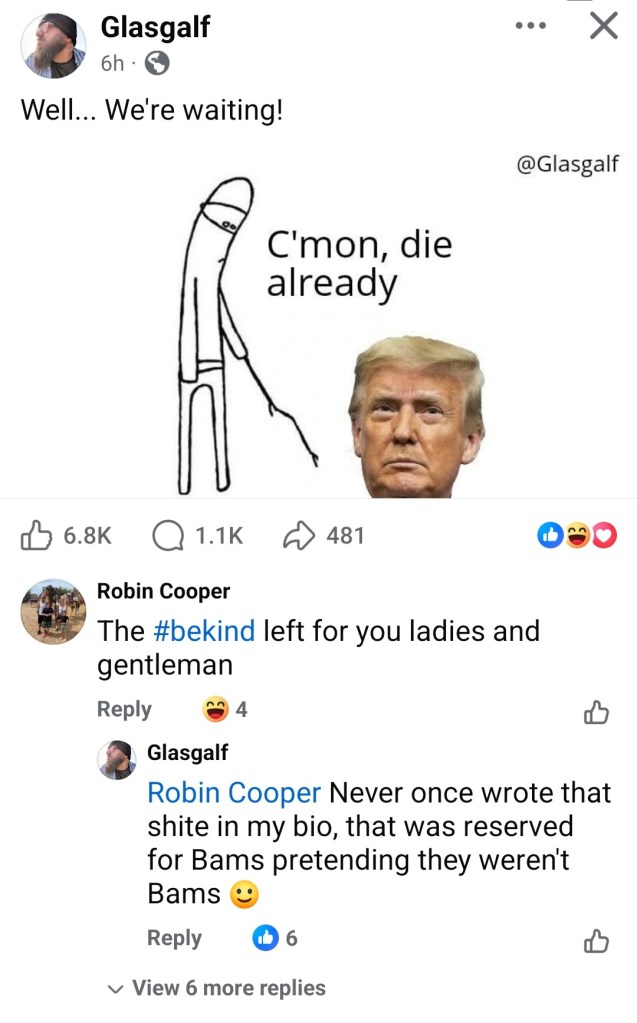Reply to Robin Cooper's comment
This screenshot has width=637, height=1023.
point(124,709)
